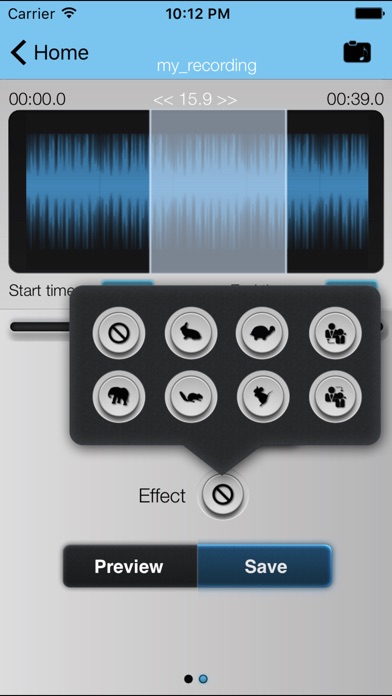
Task: Tap the highlighted waveform selection
Action: (x=218, y=191)
